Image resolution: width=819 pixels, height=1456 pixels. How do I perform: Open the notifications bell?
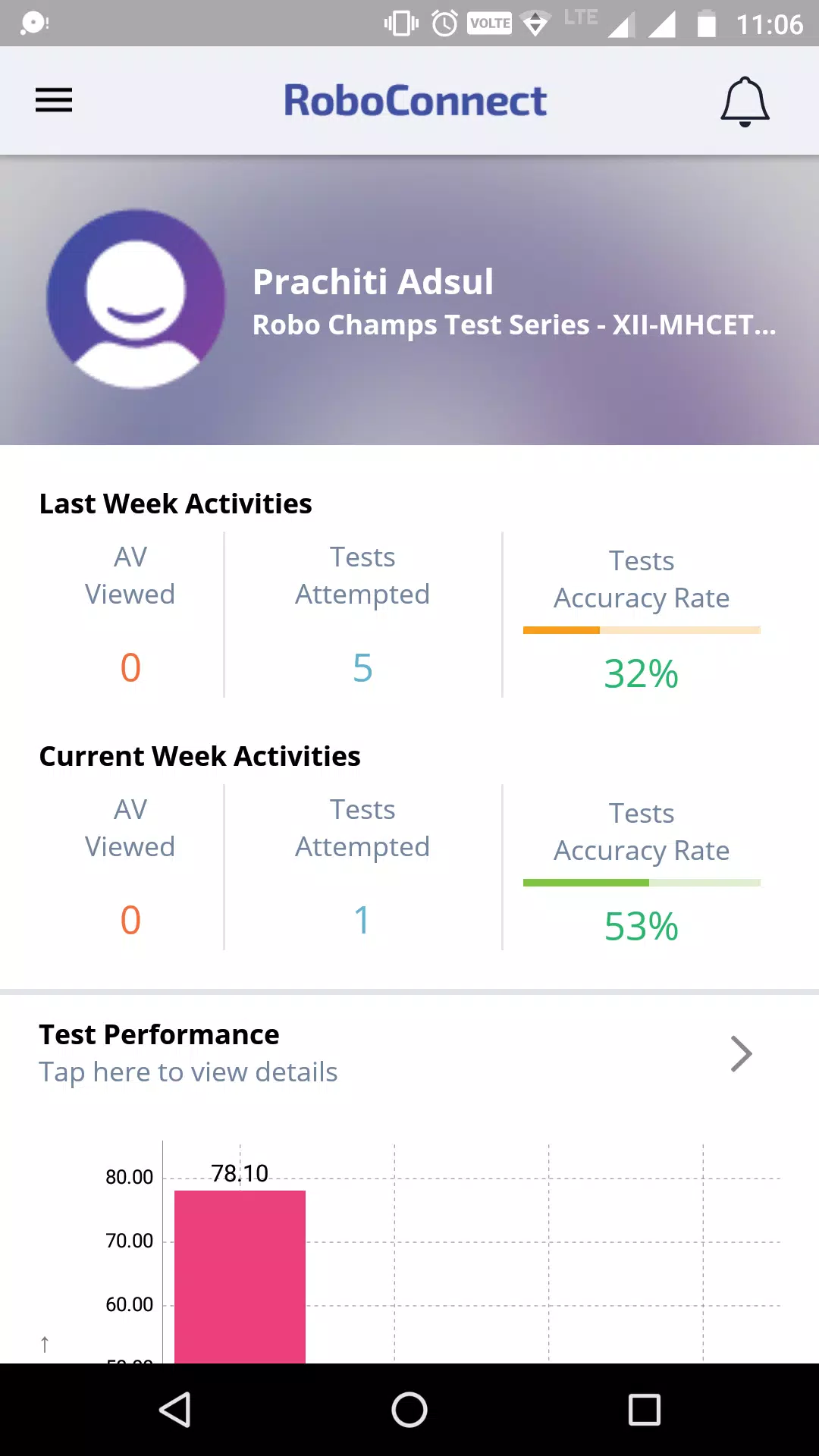click(745, 102)
